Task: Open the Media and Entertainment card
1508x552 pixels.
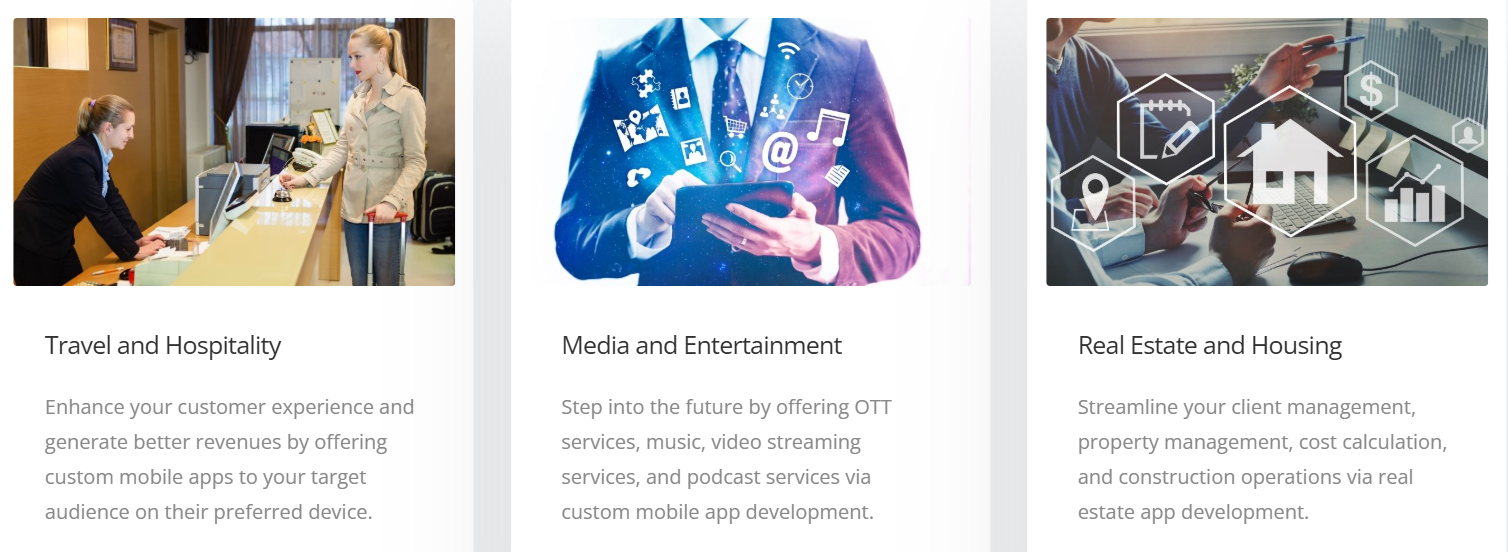Action: [x=701, y=346]
